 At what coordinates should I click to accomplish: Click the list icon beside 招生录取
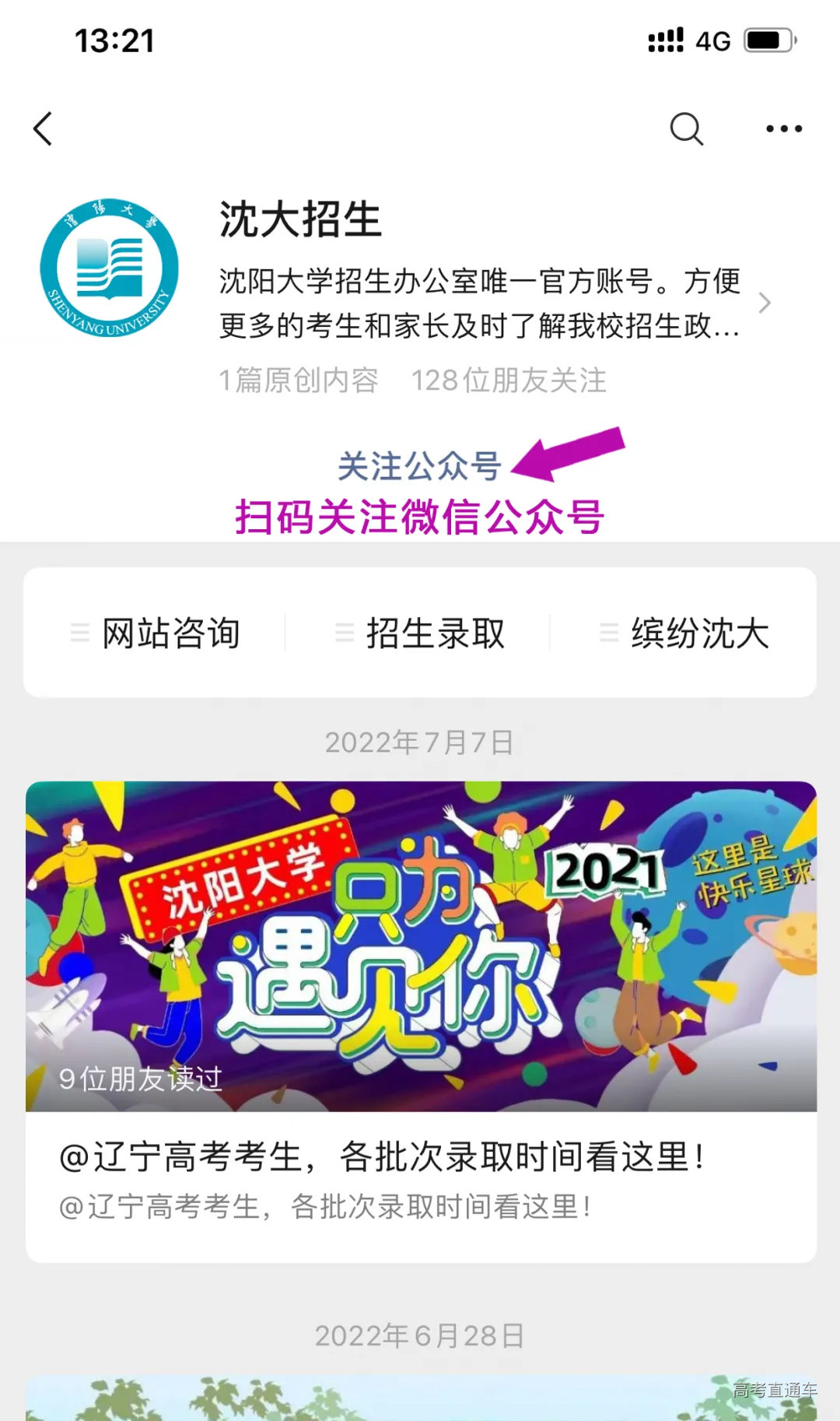click(x=343, y=633)
